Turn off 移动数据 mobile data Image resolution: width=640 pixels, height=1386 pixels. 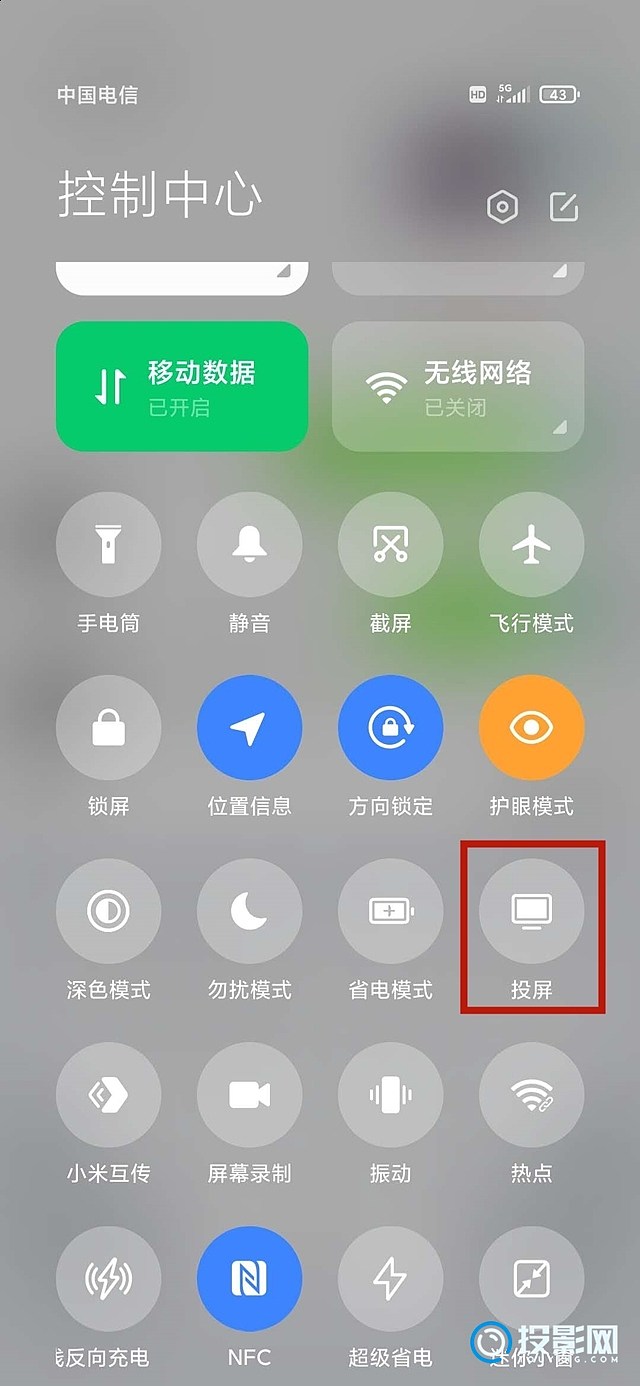tap(181, 387)
